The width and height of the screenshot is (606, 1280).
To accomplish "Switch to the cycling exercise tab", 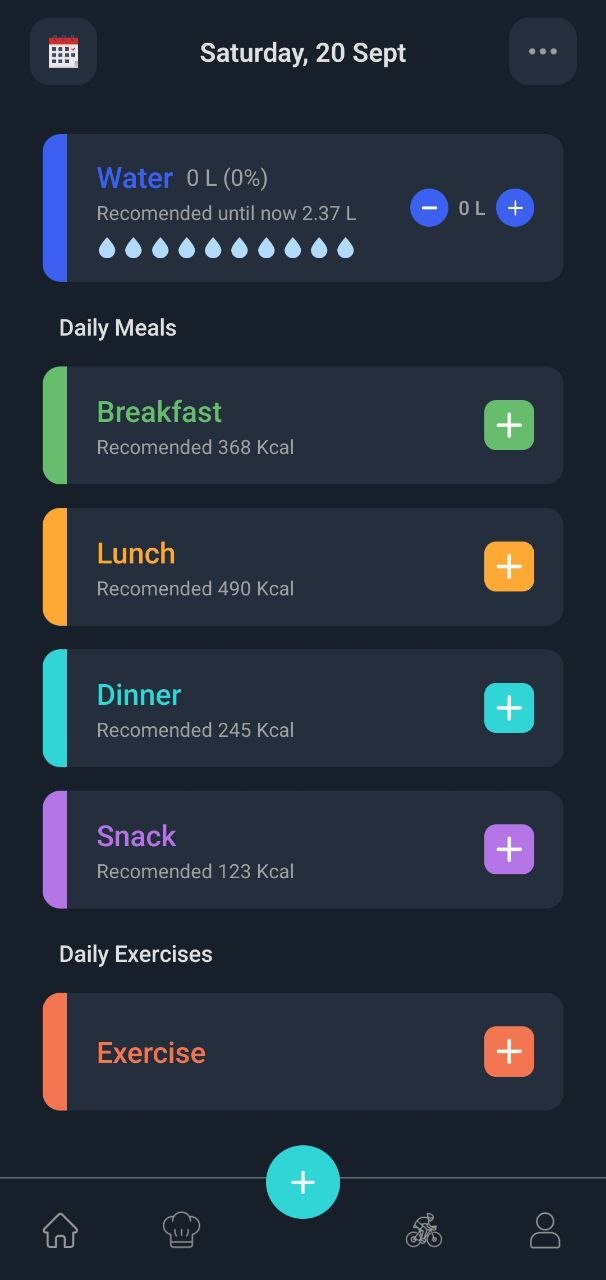I will click(x=424, y=1230).
